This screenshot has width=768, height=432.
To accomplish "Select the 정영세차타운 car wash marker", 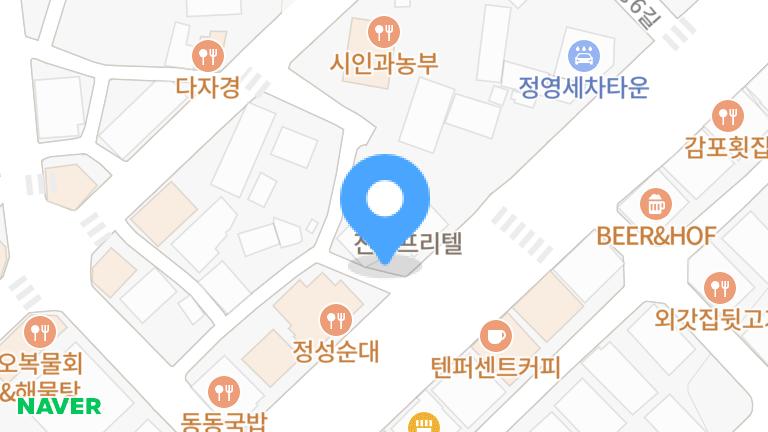I will point(583,53).
